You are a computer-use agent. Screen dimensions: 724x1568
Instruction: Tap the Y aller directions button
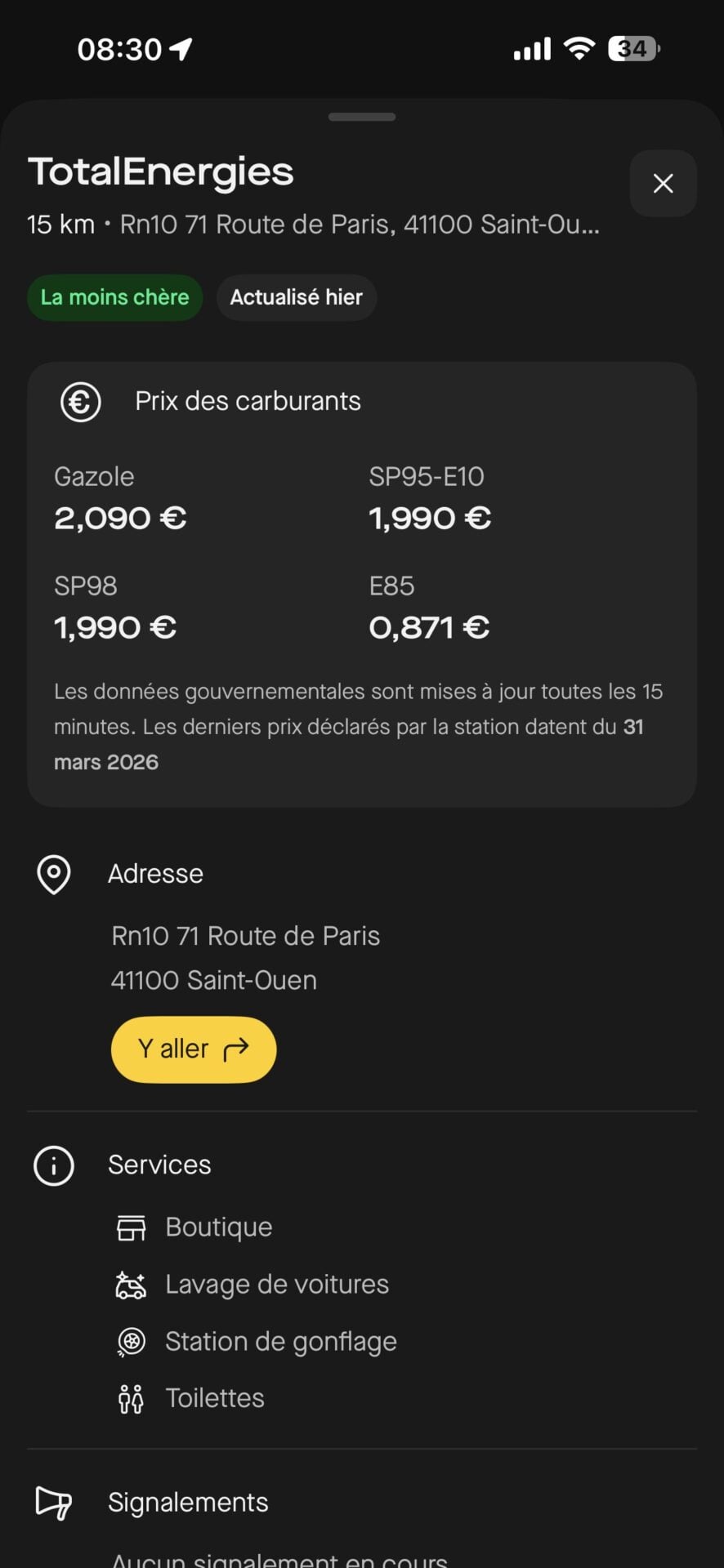194,1049
